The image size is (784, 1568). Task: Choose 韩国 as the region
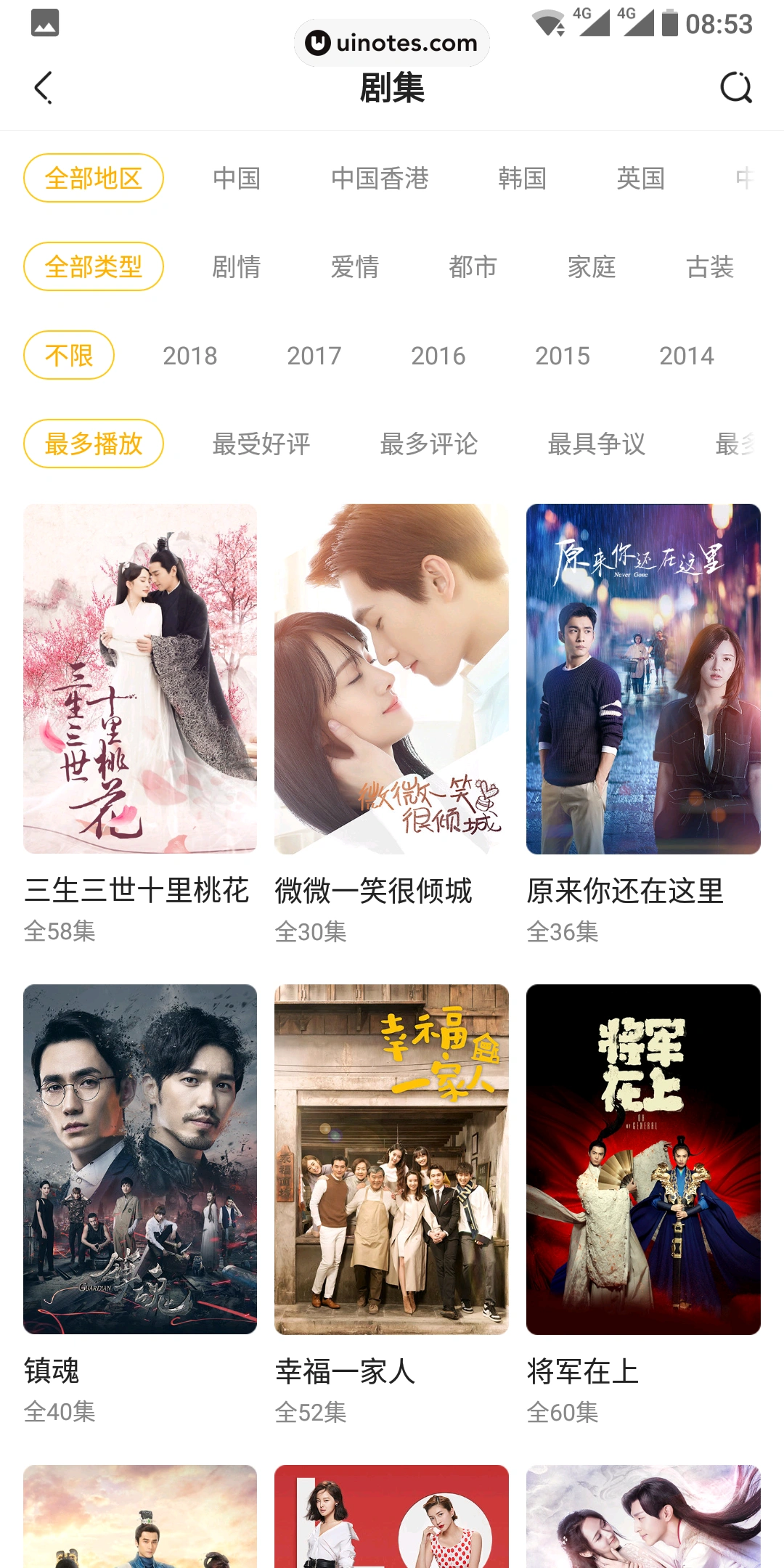pos(522,179)
